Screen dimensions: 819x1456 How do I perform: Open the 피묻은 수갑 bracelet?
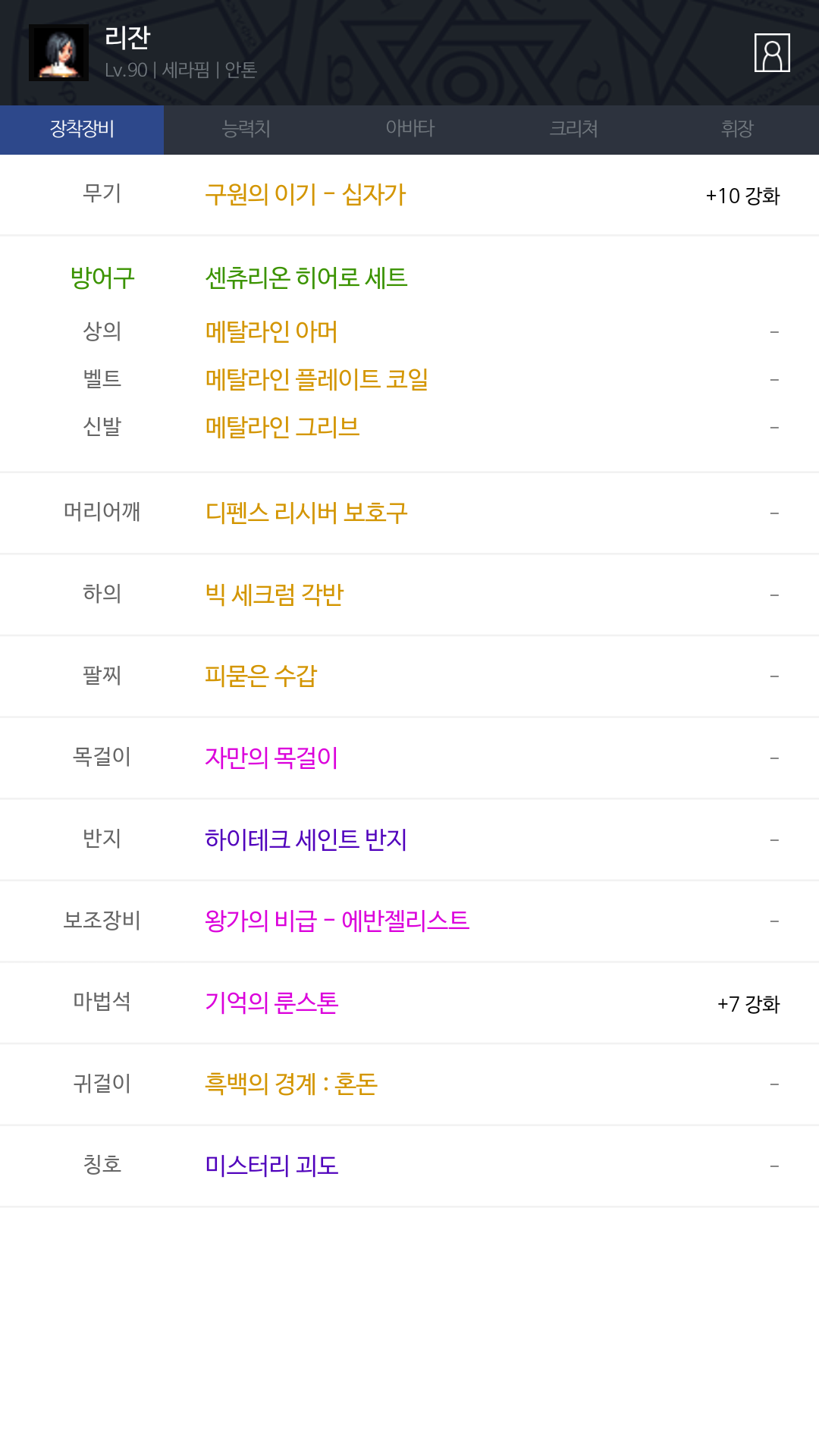pos(261,676)
